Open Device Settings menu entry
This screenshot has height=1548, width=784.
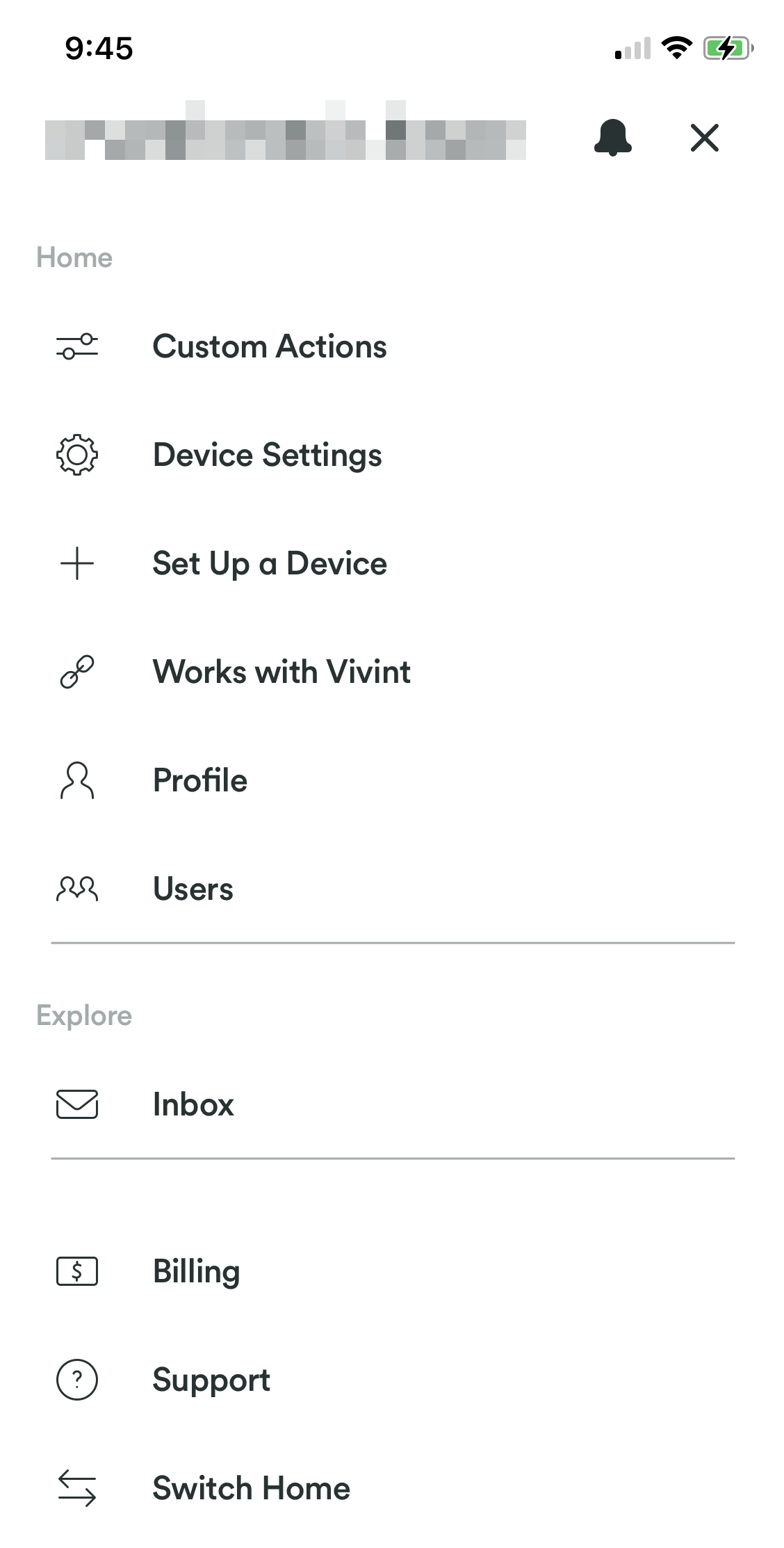point(267,455)
